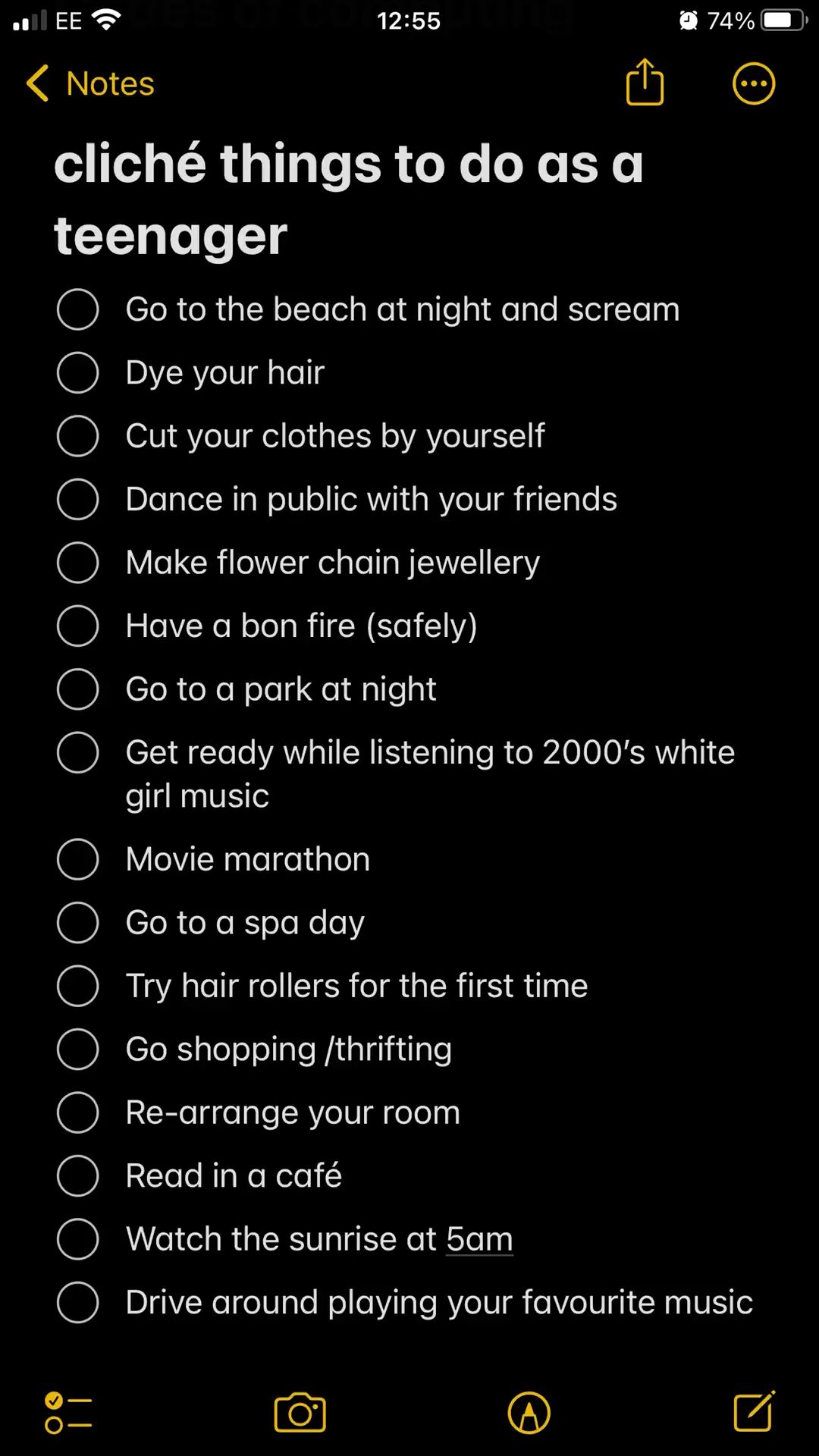The image size is (819, 1456).
Task: Tick 'Go to a park at night'
Action: click(78, 689)
